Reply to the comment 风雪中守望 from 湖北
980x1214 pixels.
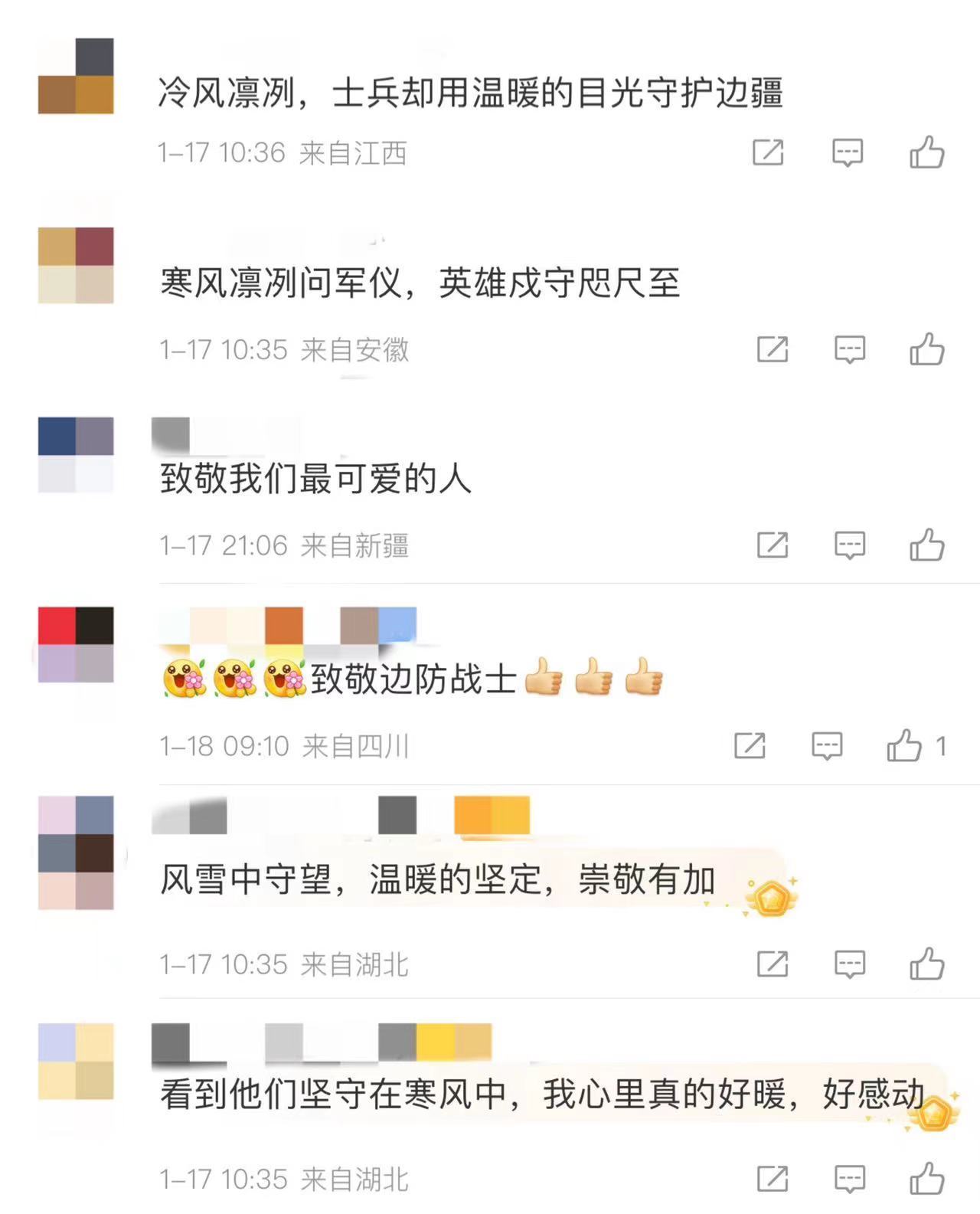coord(849,964)
